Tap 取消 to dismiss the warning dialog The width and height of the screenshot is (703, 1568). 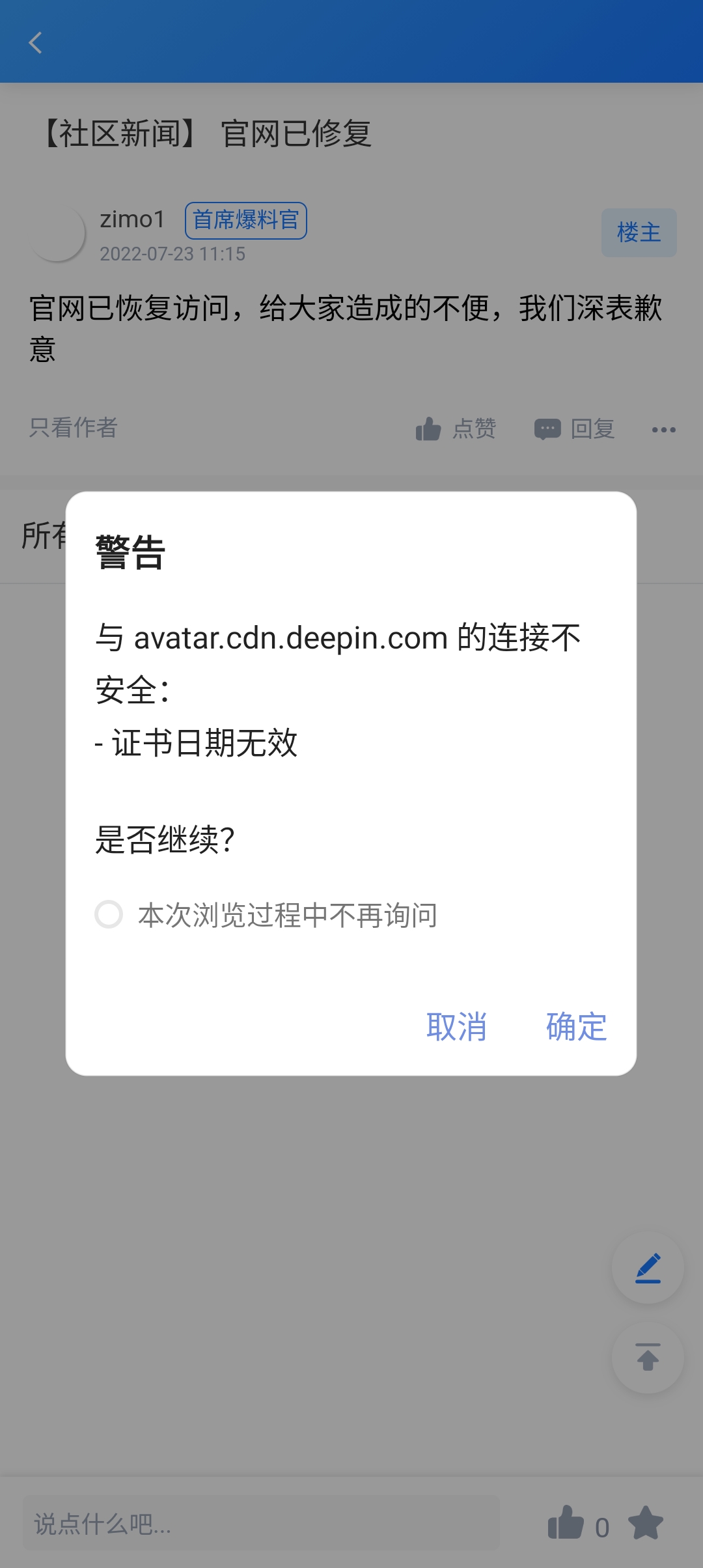point(457,1028)
